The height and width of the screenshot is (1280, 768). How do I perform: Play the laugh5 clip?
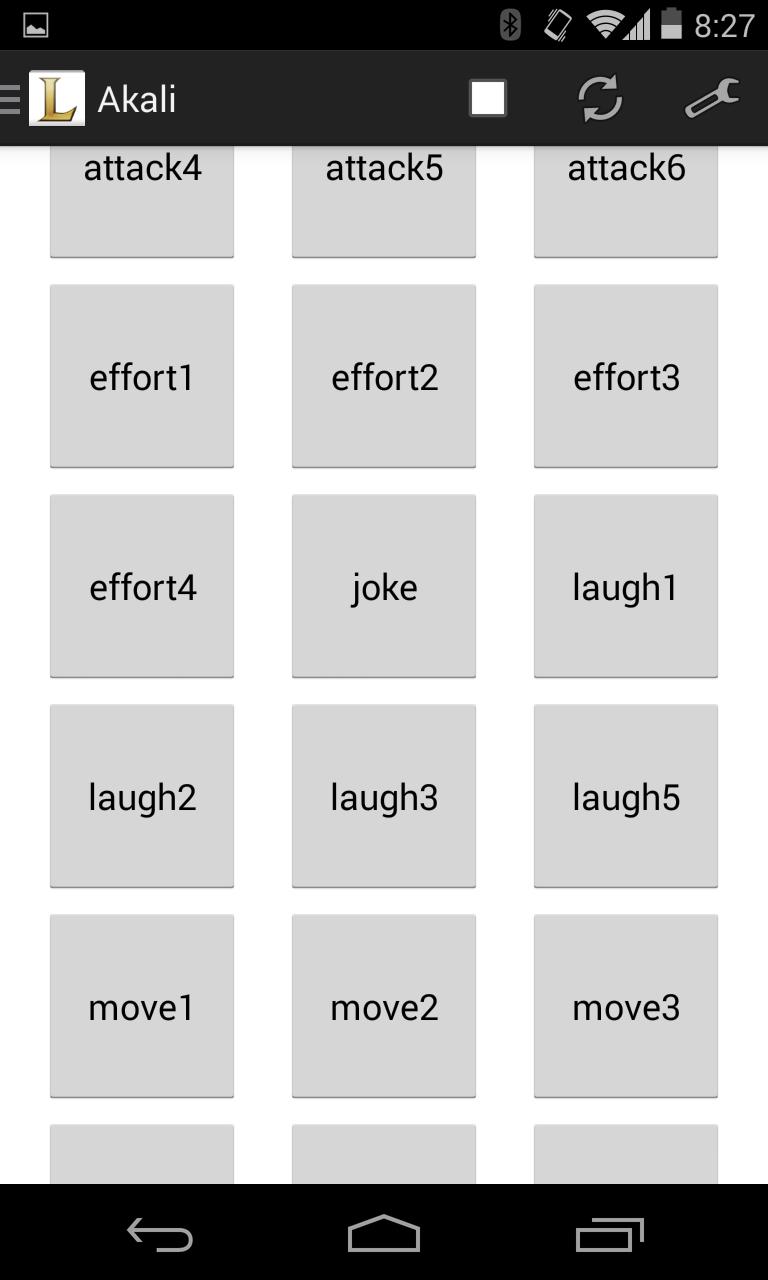pos(625,797)
